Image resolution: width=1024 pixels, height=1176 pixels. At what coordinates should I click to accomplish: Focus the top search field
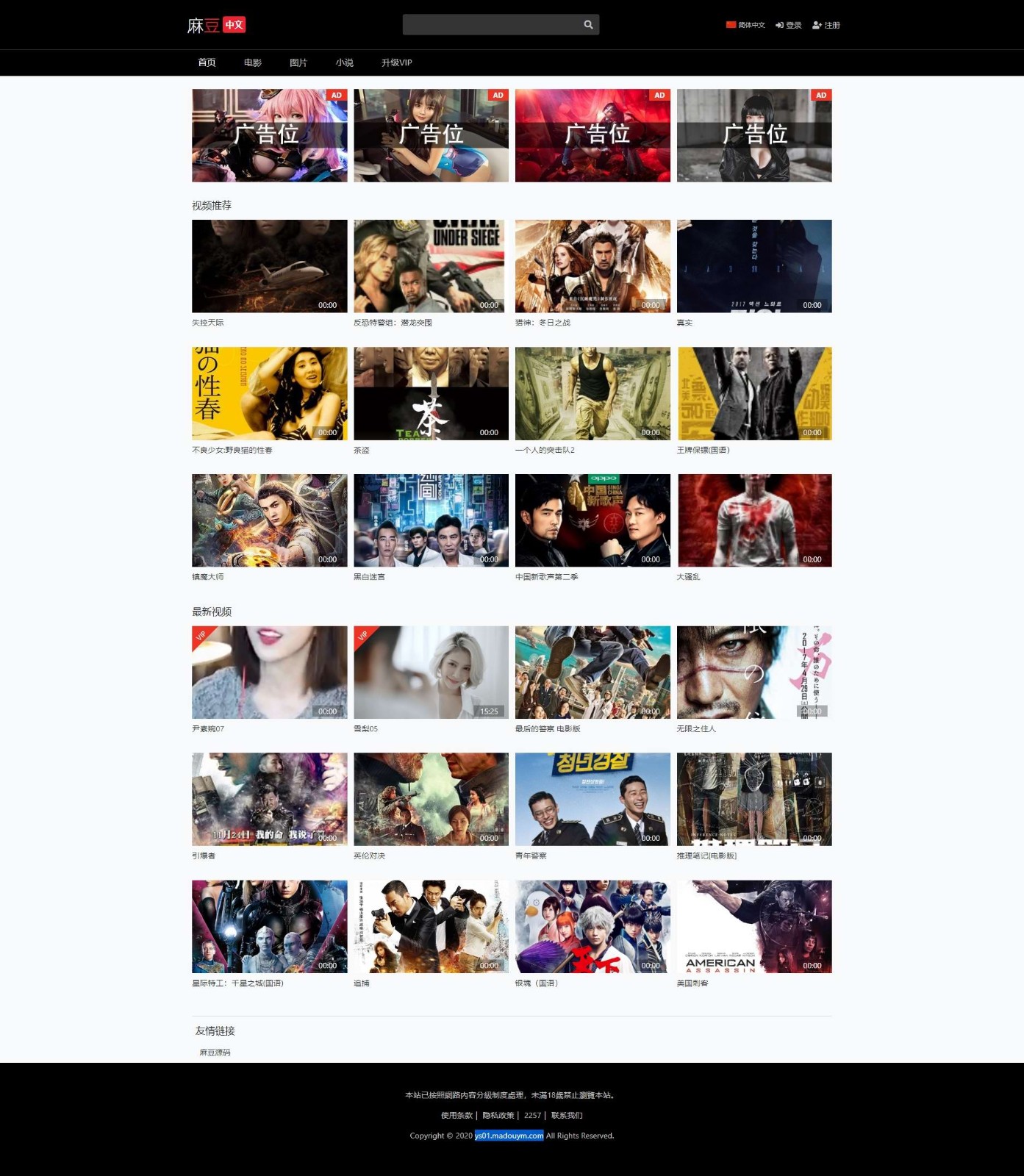click(491, 24)
